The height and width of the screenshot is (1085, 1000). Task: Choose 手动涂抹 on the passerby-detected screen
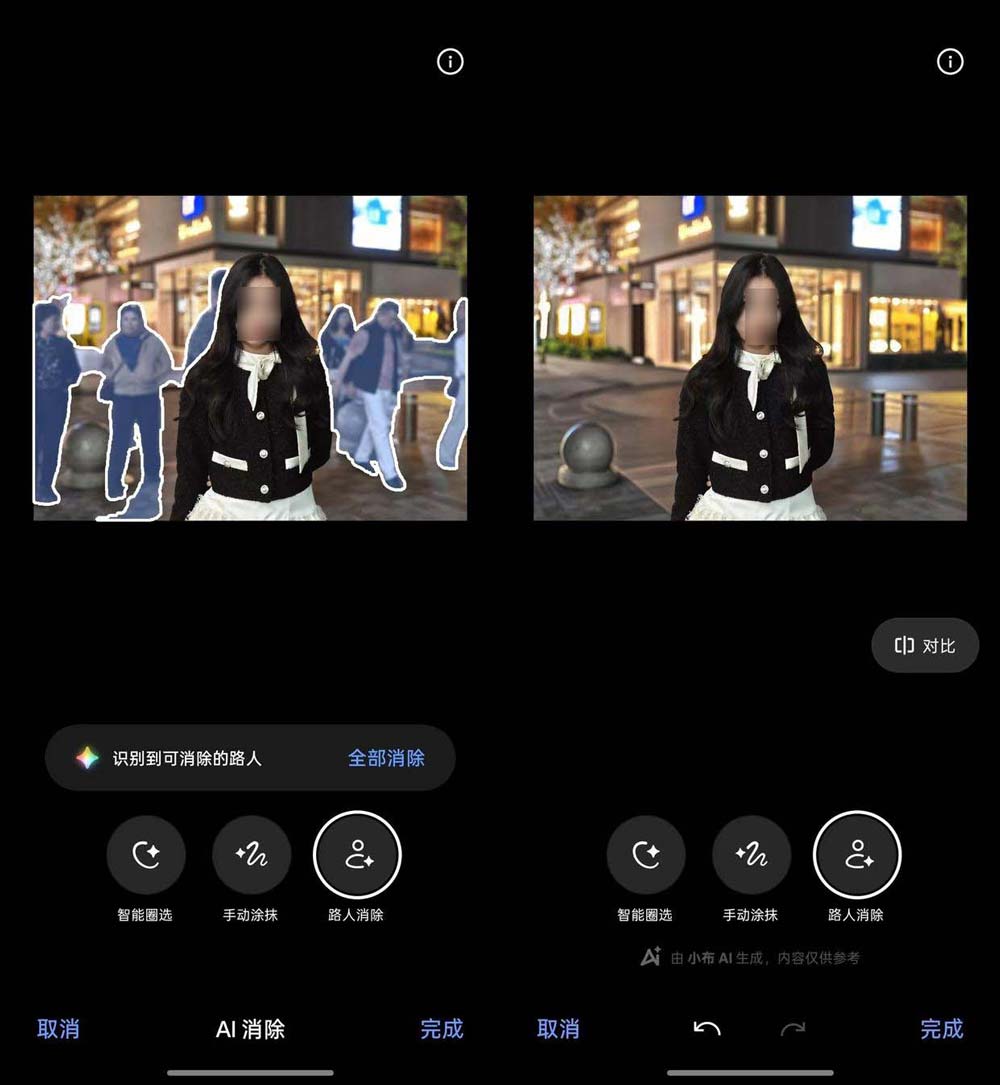pos(251,856)
